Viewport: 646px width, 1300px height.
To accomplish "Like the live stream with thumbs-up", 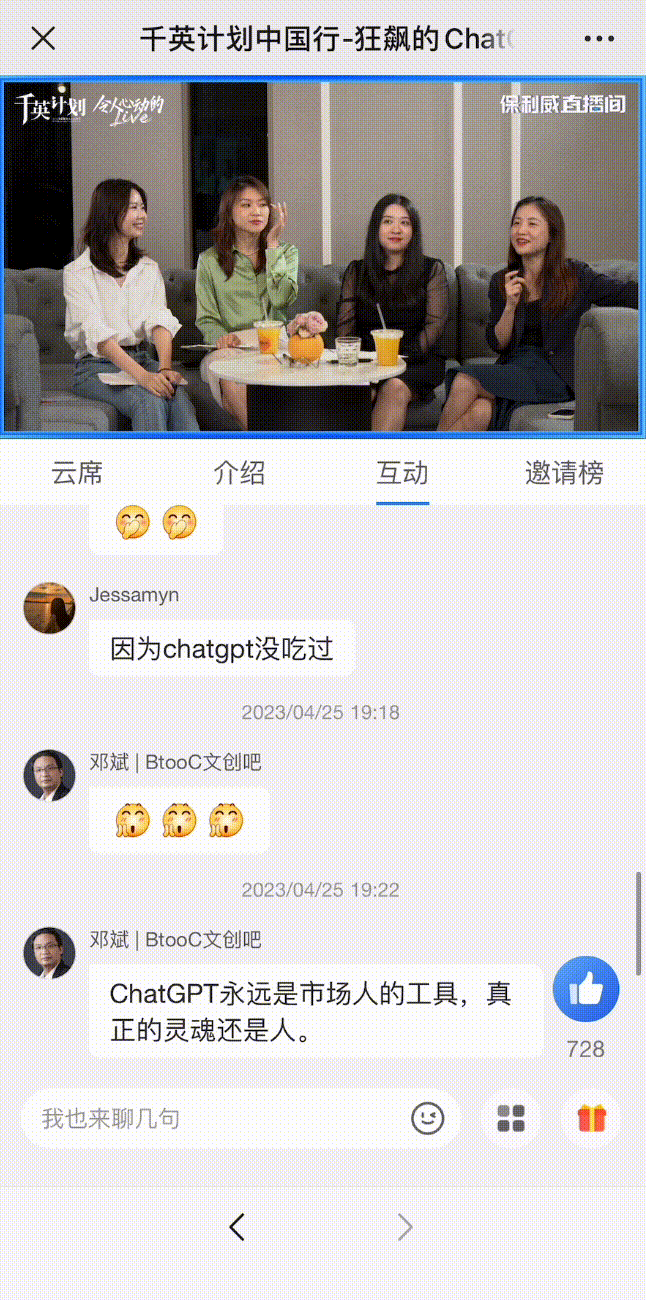I will 586,990.
